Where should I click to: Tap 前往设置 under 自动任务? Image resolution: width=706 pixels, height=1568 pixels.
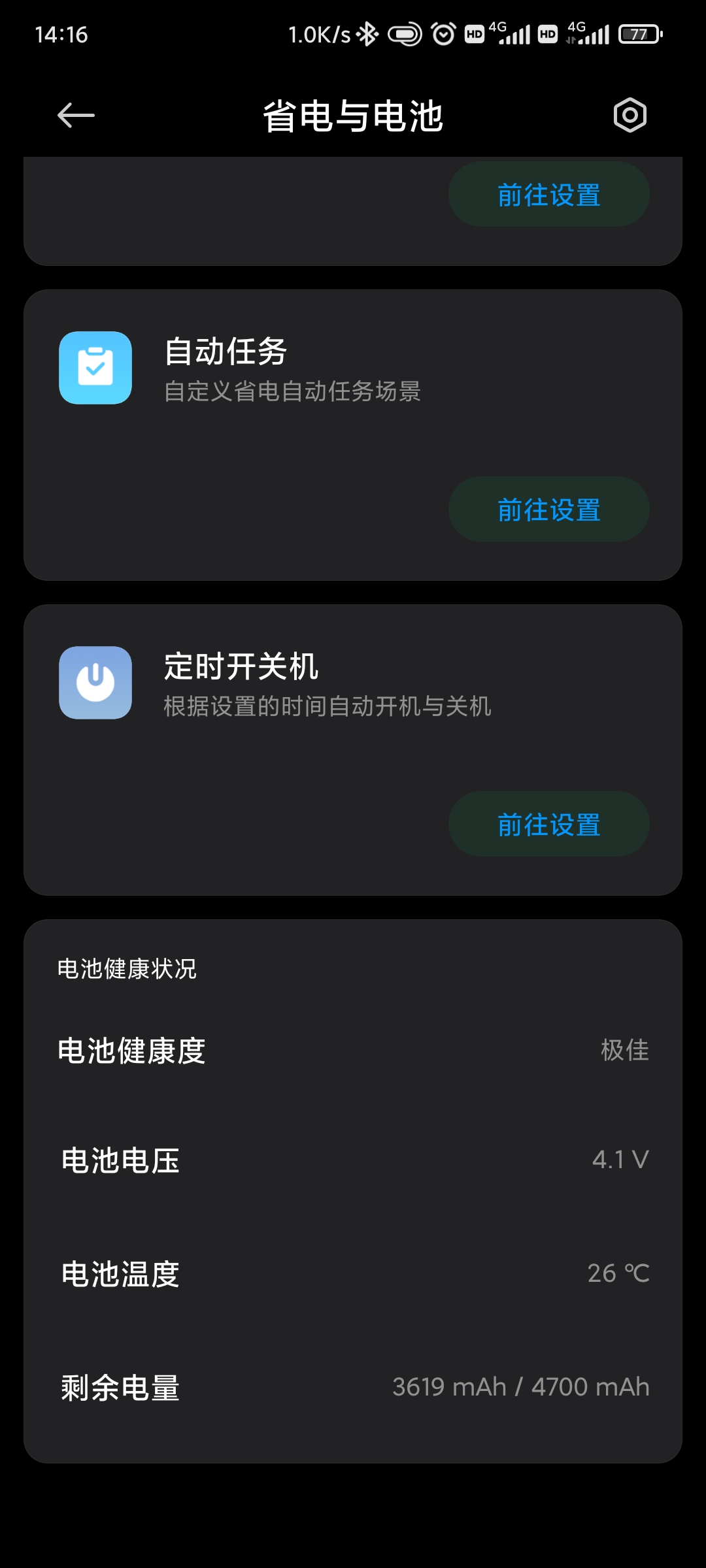pos(549,510)
